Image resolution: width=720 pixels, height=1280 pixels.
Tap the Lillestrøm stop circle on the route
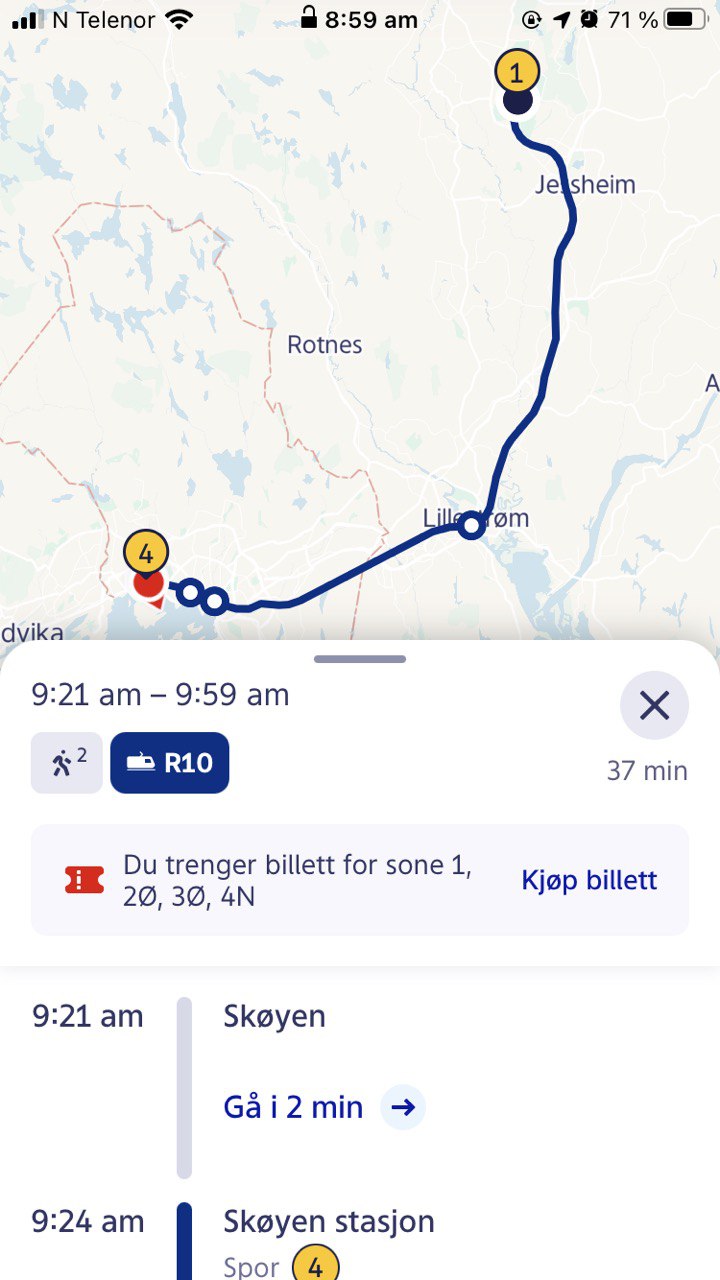coord(470,524)
